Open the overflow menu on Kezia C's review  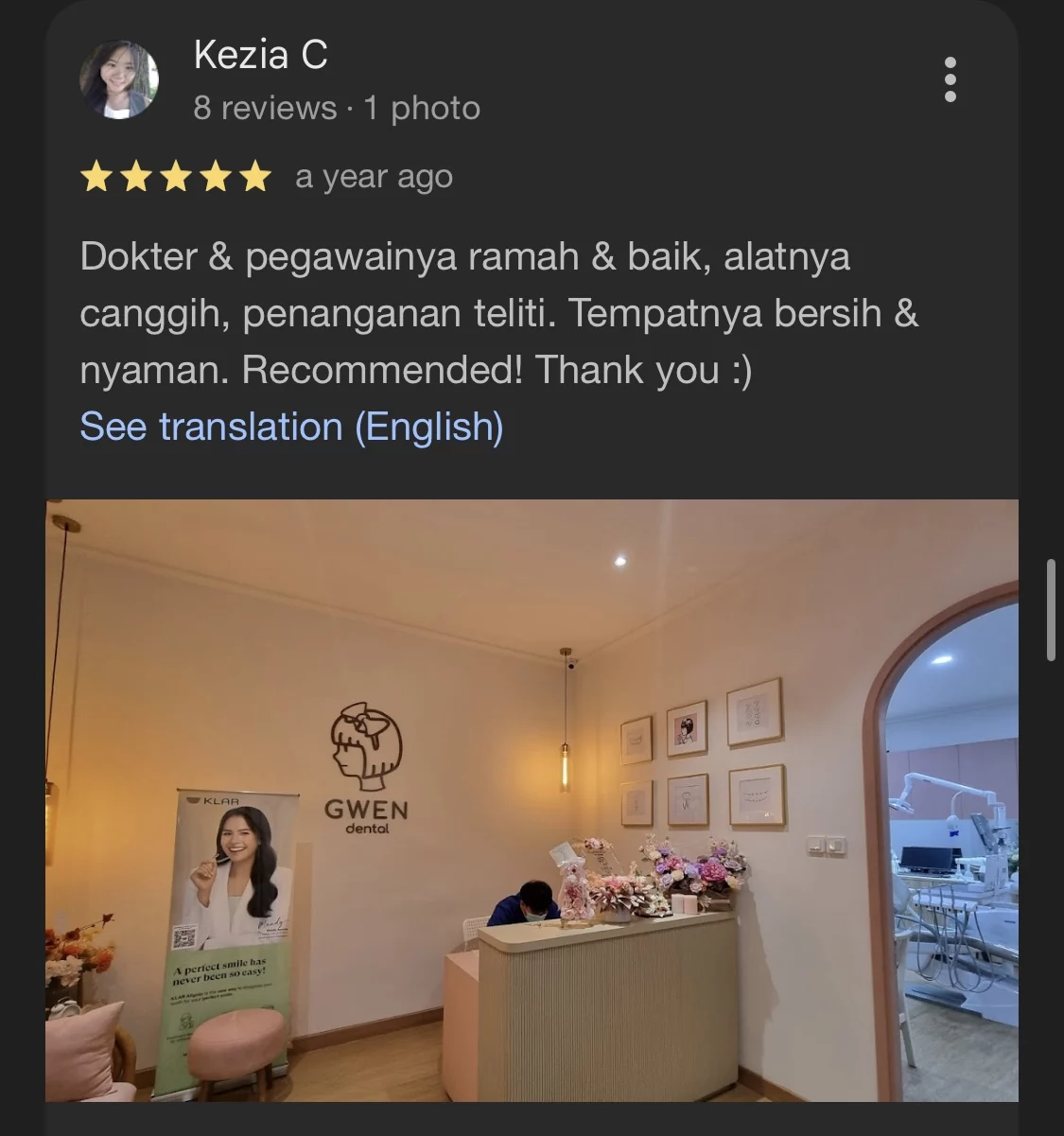point(950,79)
